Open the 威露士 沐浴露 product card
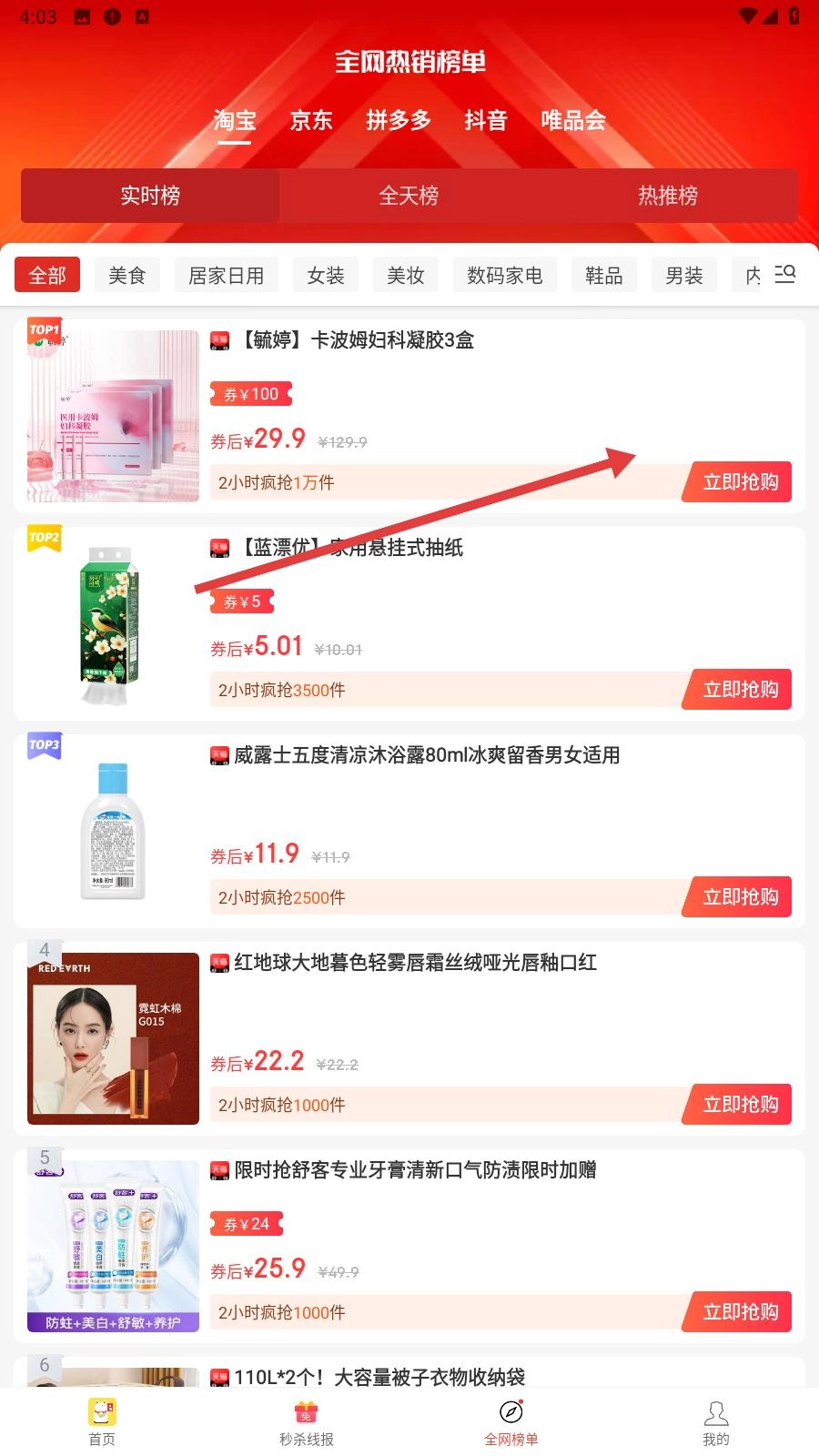The width and height of the screenshot is (819, 1456). 427,755
